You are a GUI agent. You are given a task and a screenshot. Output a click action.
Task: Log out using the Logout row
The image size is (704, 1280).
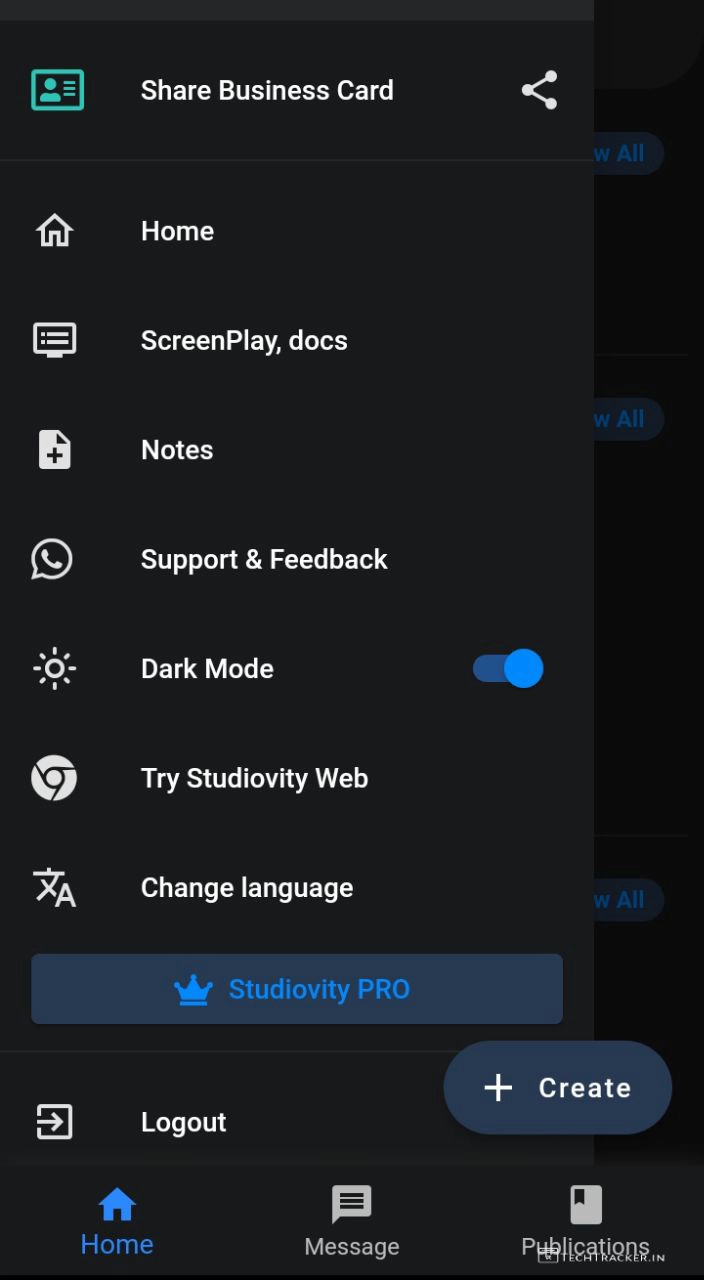point(183,1122)
